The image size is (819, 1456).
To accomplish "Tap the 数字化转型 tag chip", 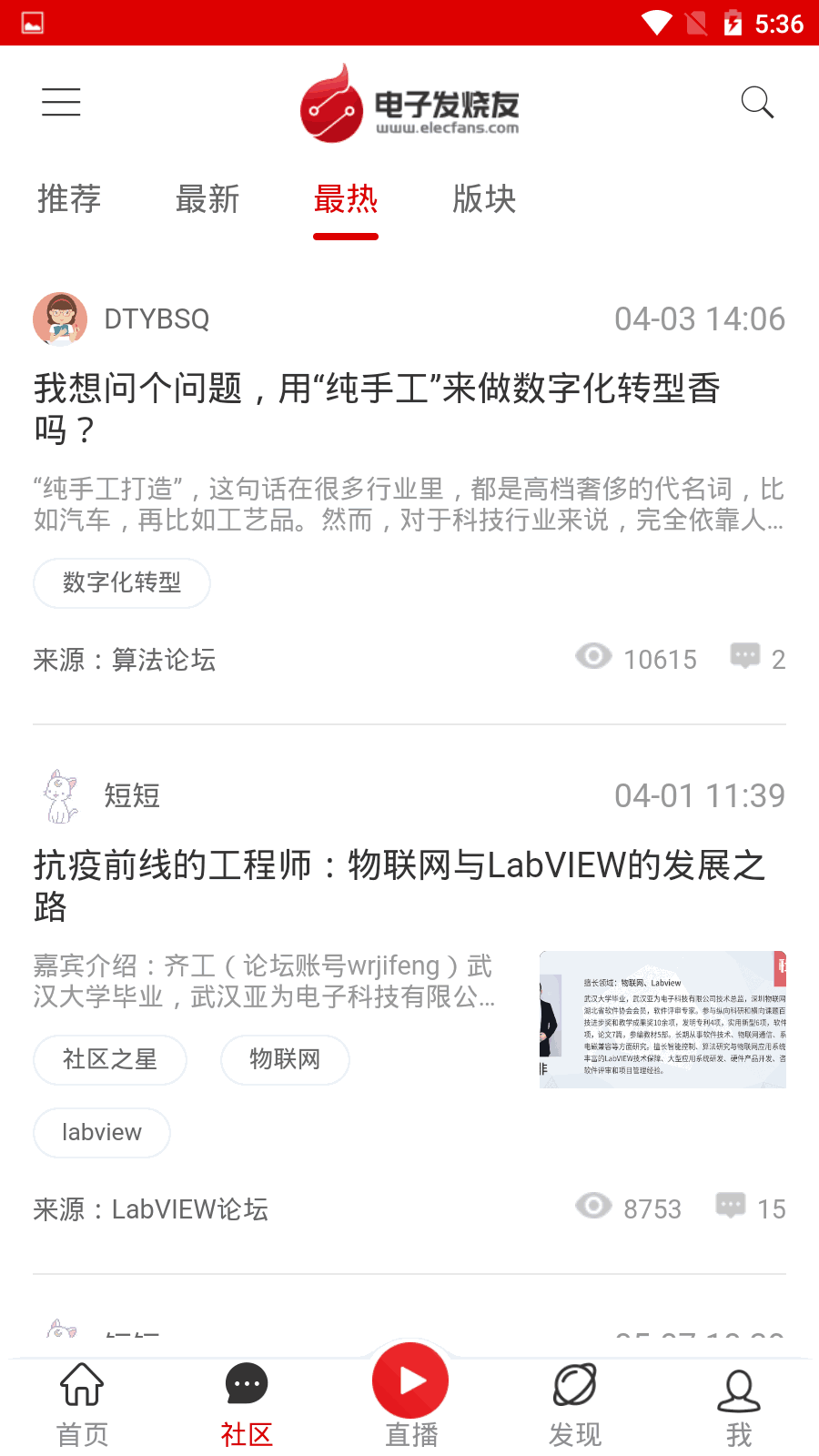I will tap(122, 582).
